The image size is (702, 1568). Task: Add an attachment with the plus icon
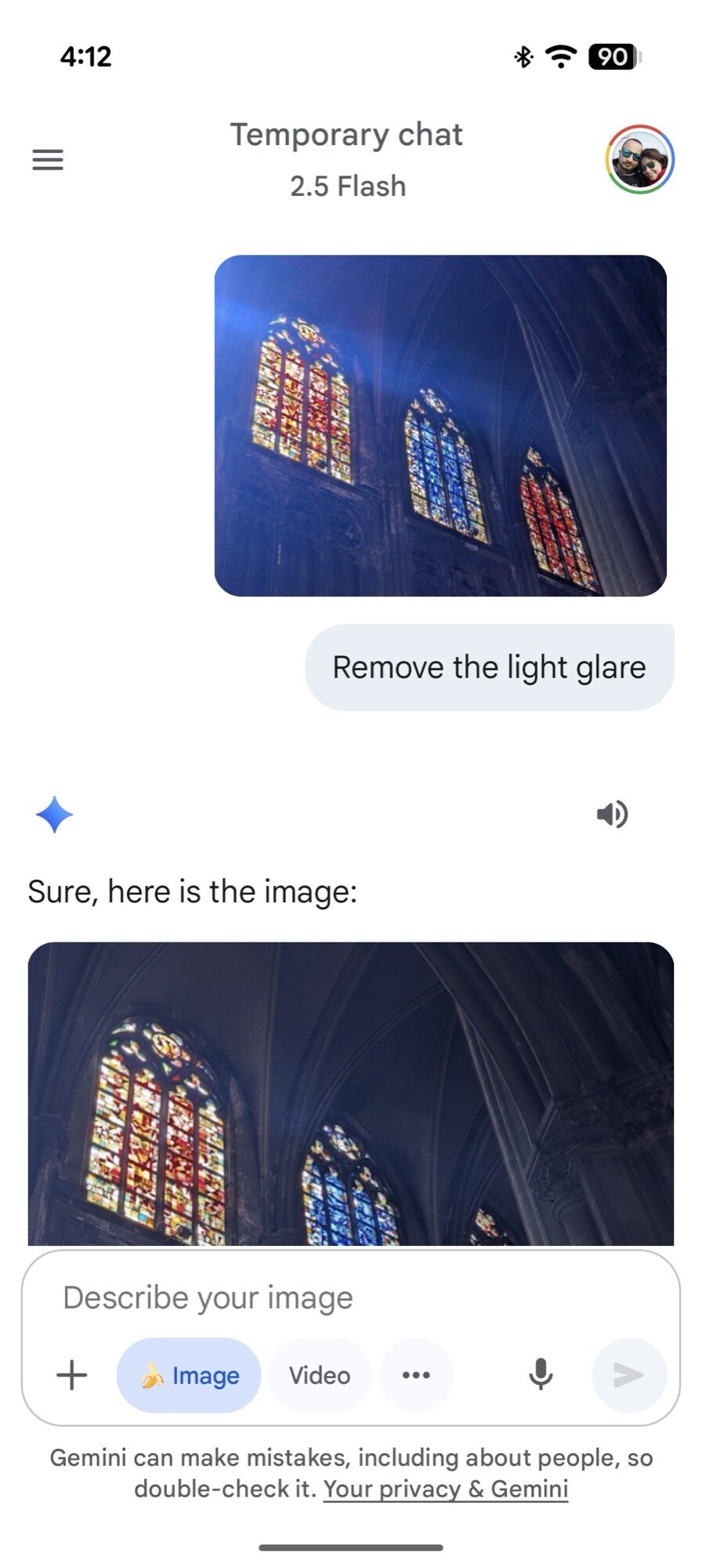pos(72,1375)
